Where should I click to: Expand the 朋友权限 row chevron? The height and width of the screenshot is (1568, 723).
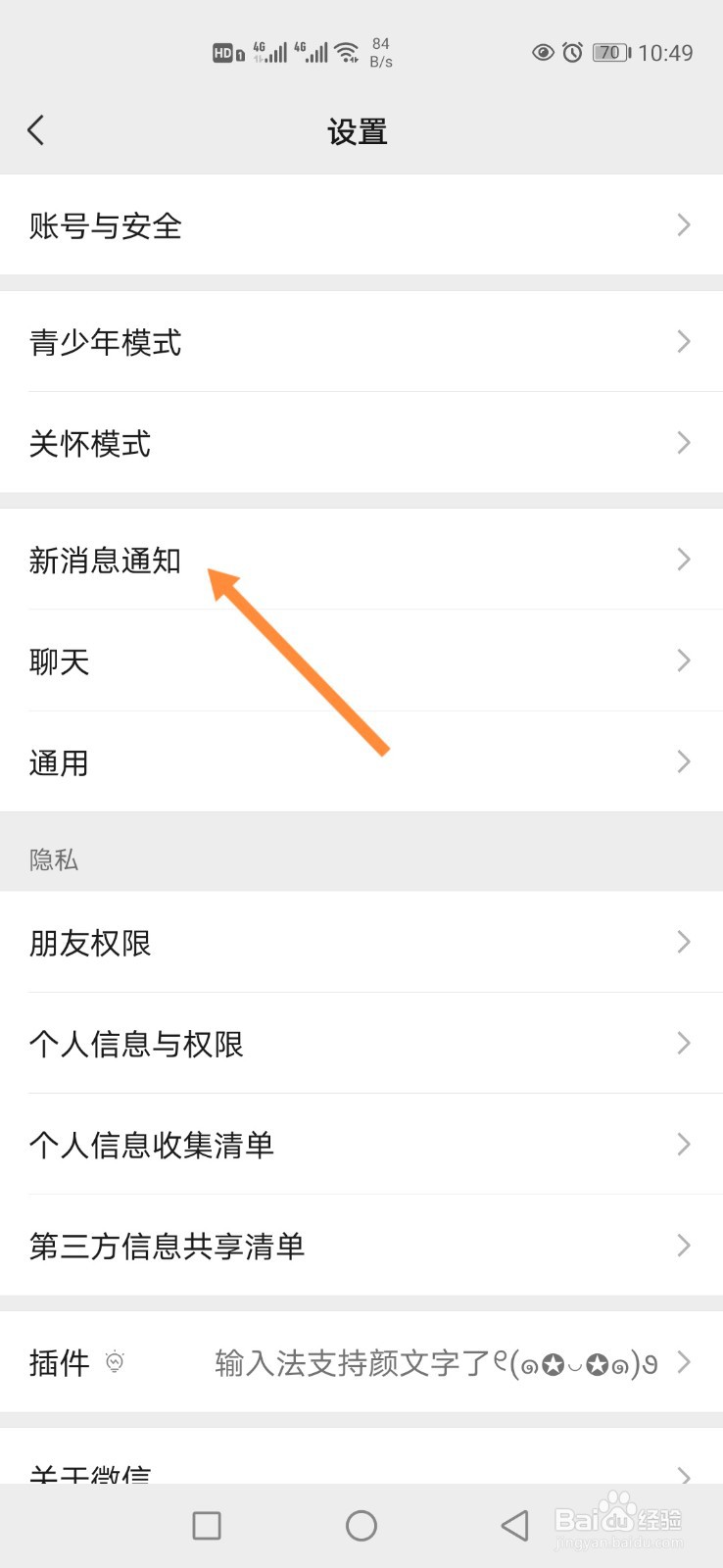pyautogui.click(x=683, y=942)
